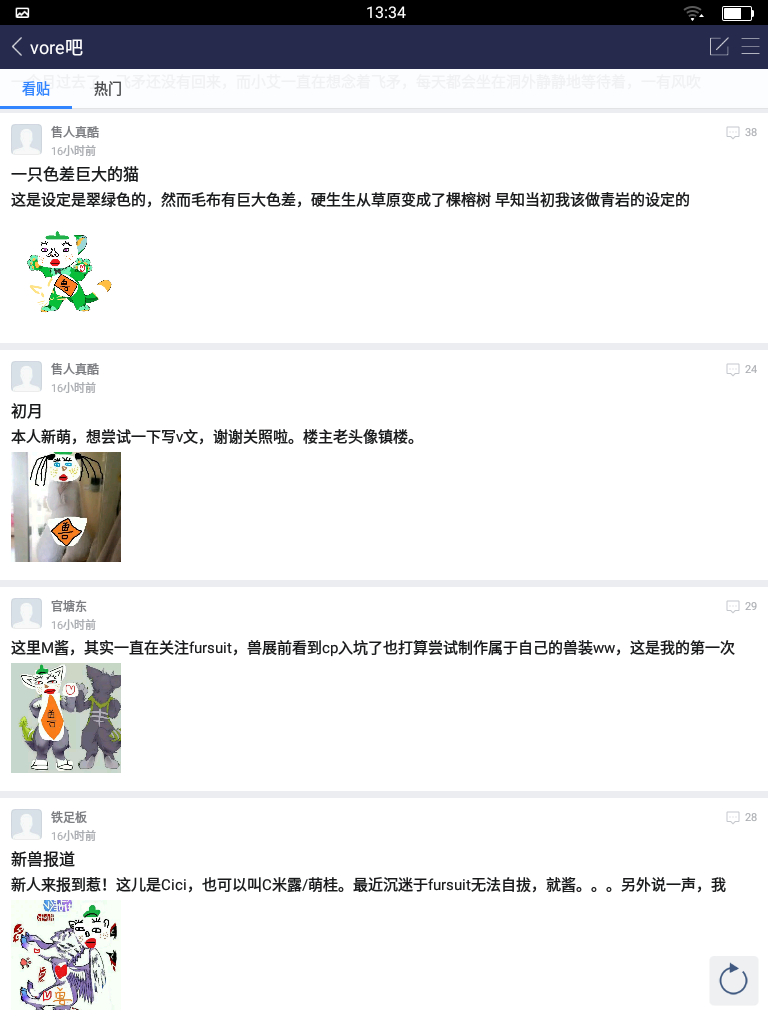View the image in 新兽报道 post
768x1024 pixels.
point(66,954)
